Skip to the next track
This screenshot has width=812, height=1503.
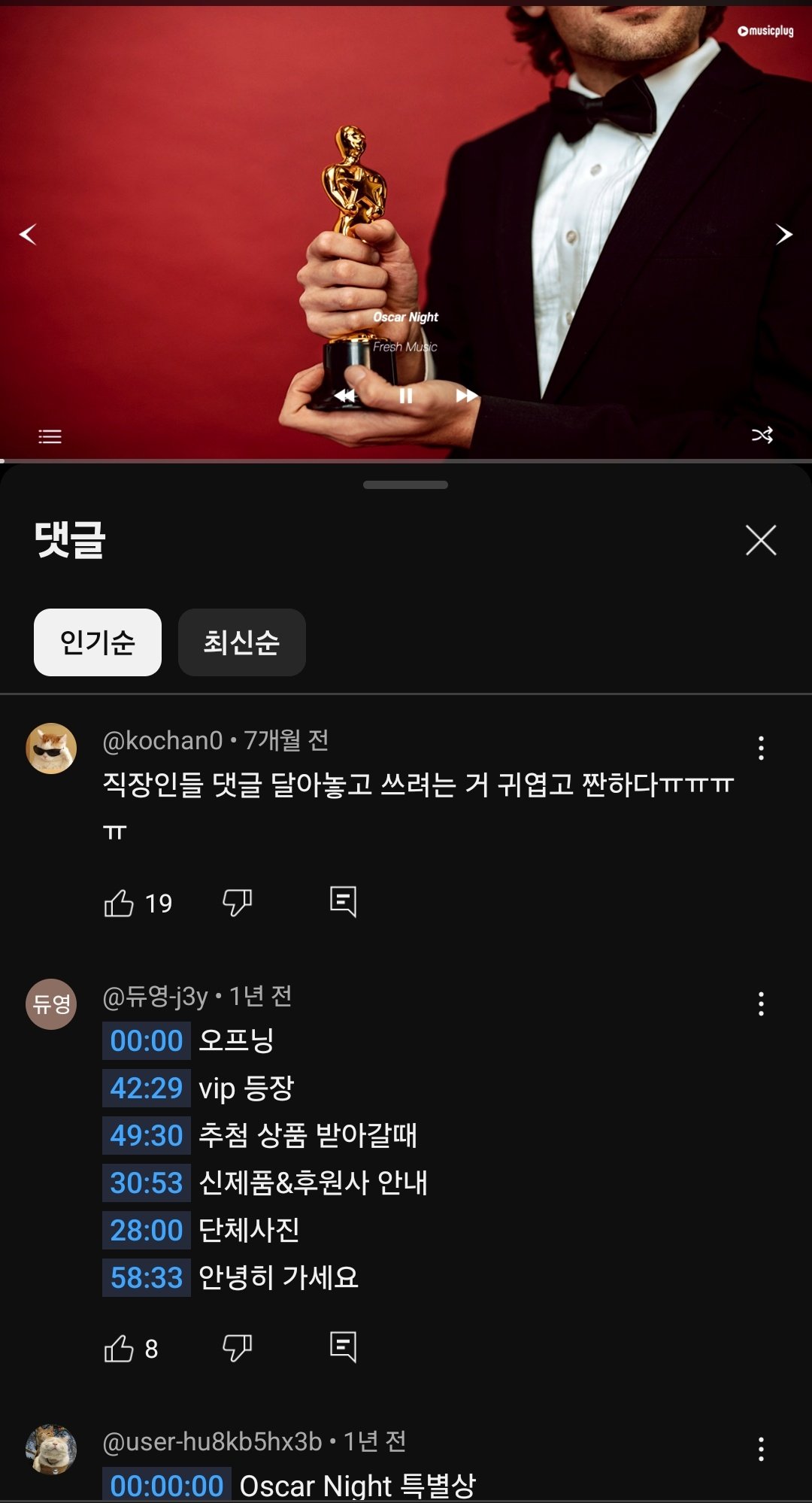pyautogui.click(x=465, y=396)
